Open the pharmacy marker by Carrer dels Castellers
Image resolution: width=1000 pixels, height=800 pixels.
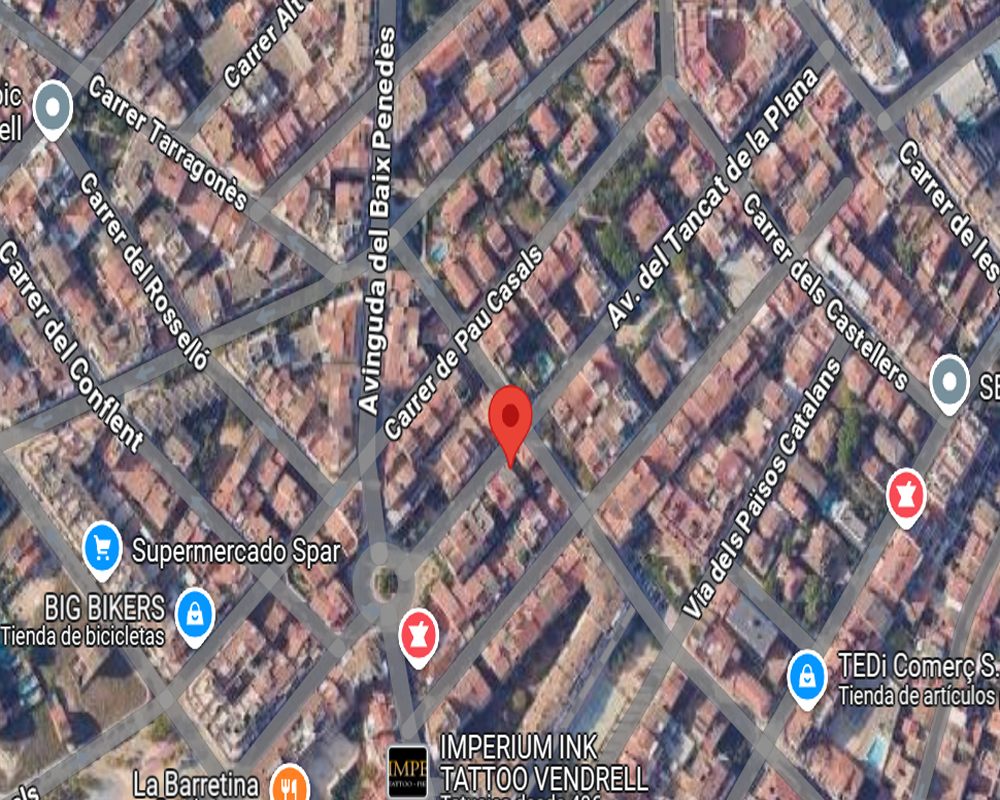906,494
